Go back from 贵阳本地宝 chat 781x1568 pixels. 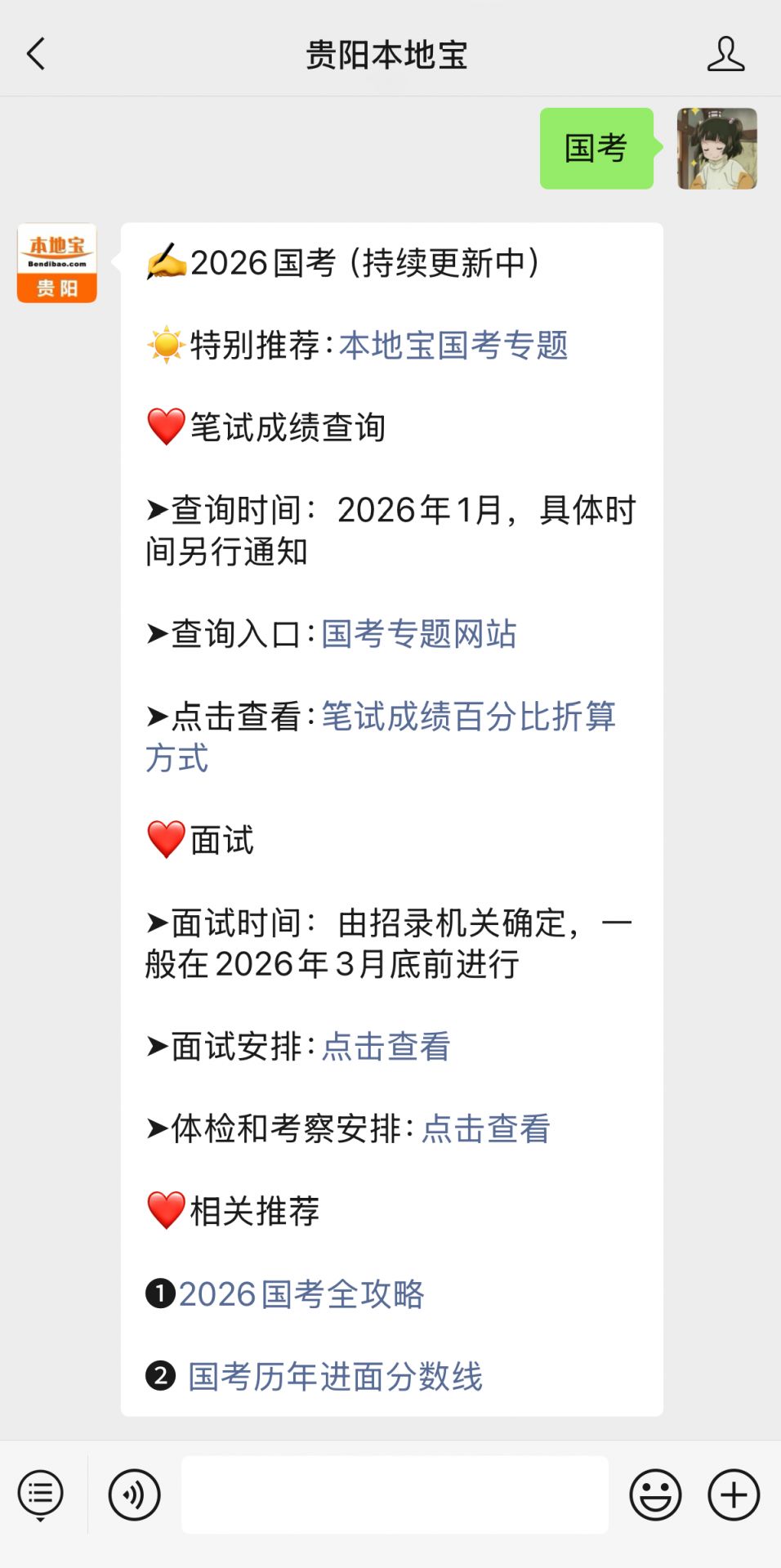(36, 54)
